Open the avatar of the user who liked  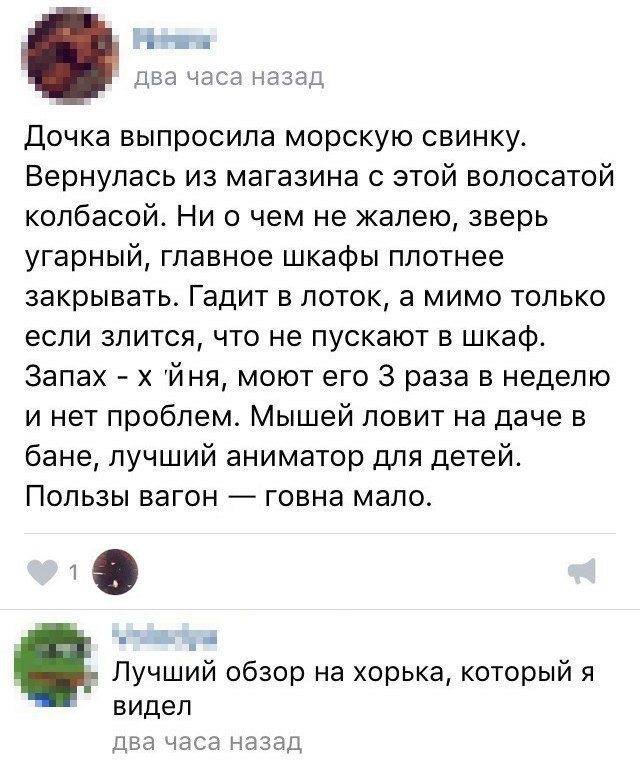click(x=114, y=573)
